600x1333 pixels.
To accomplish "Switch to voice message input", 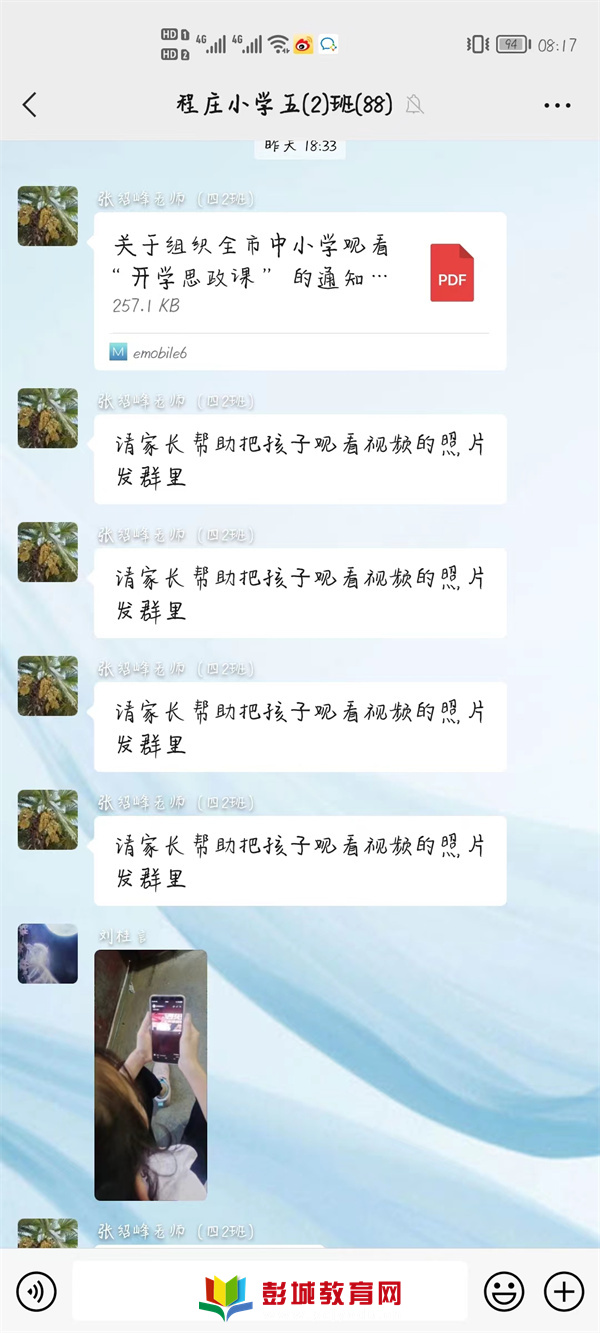I will (x=37, y=1292).
